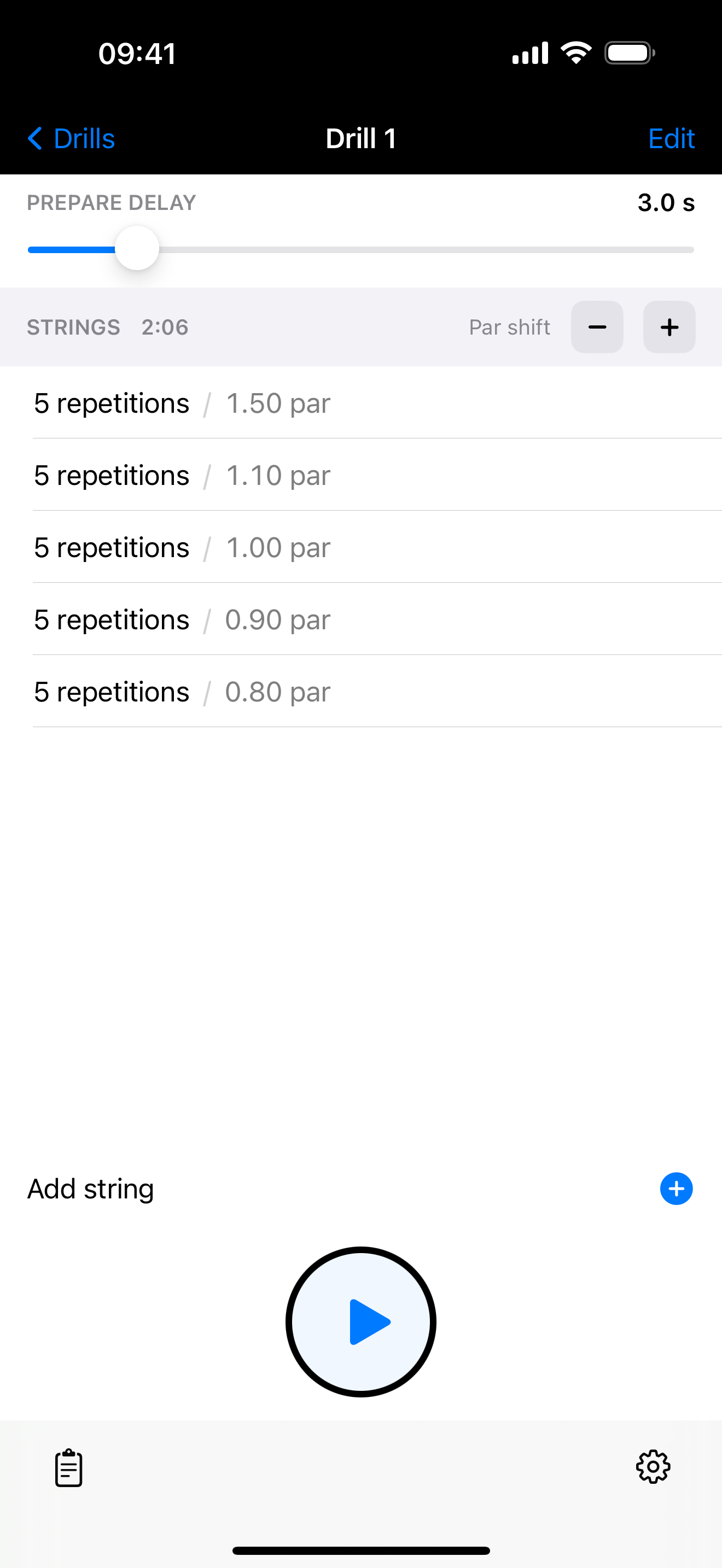Decrease par shift with the minus button
Screen dimensions: 722x1568
pyautogui.click(x=597, y=327)
